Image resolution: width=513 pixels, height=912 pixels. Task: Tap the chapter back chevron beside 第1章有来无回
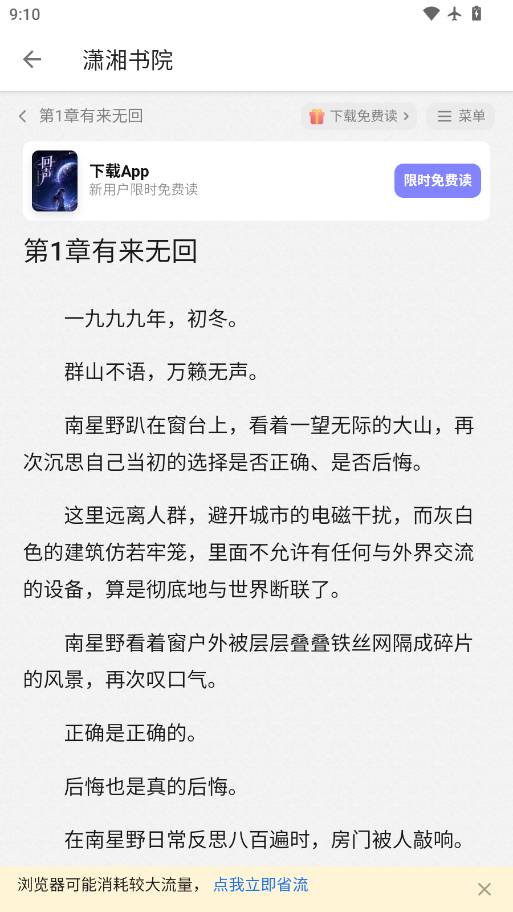pyautogui.click(x=23, y=116)
